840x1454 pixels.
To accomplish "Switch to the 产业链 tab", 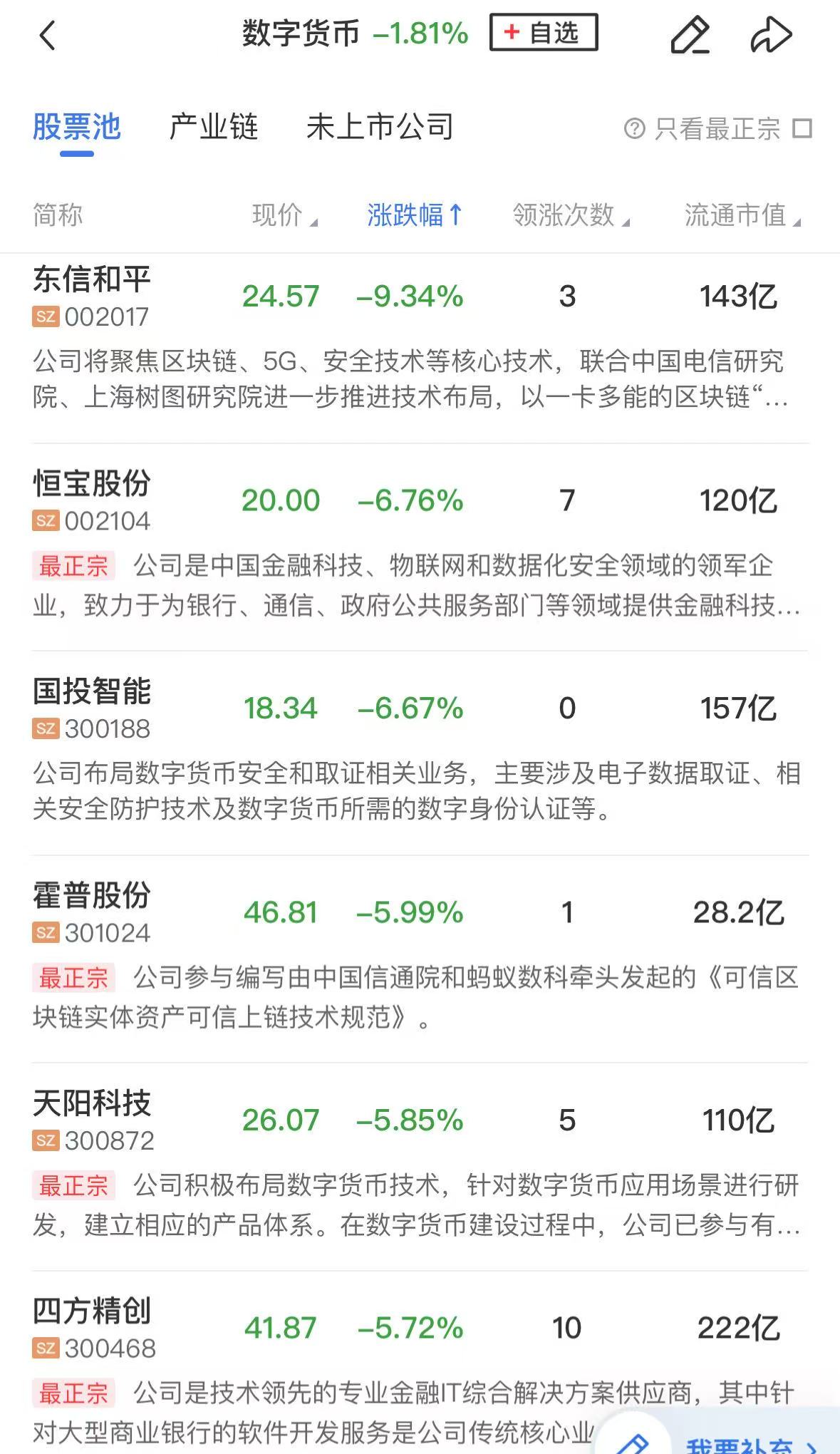I will [x=213, y=128].
